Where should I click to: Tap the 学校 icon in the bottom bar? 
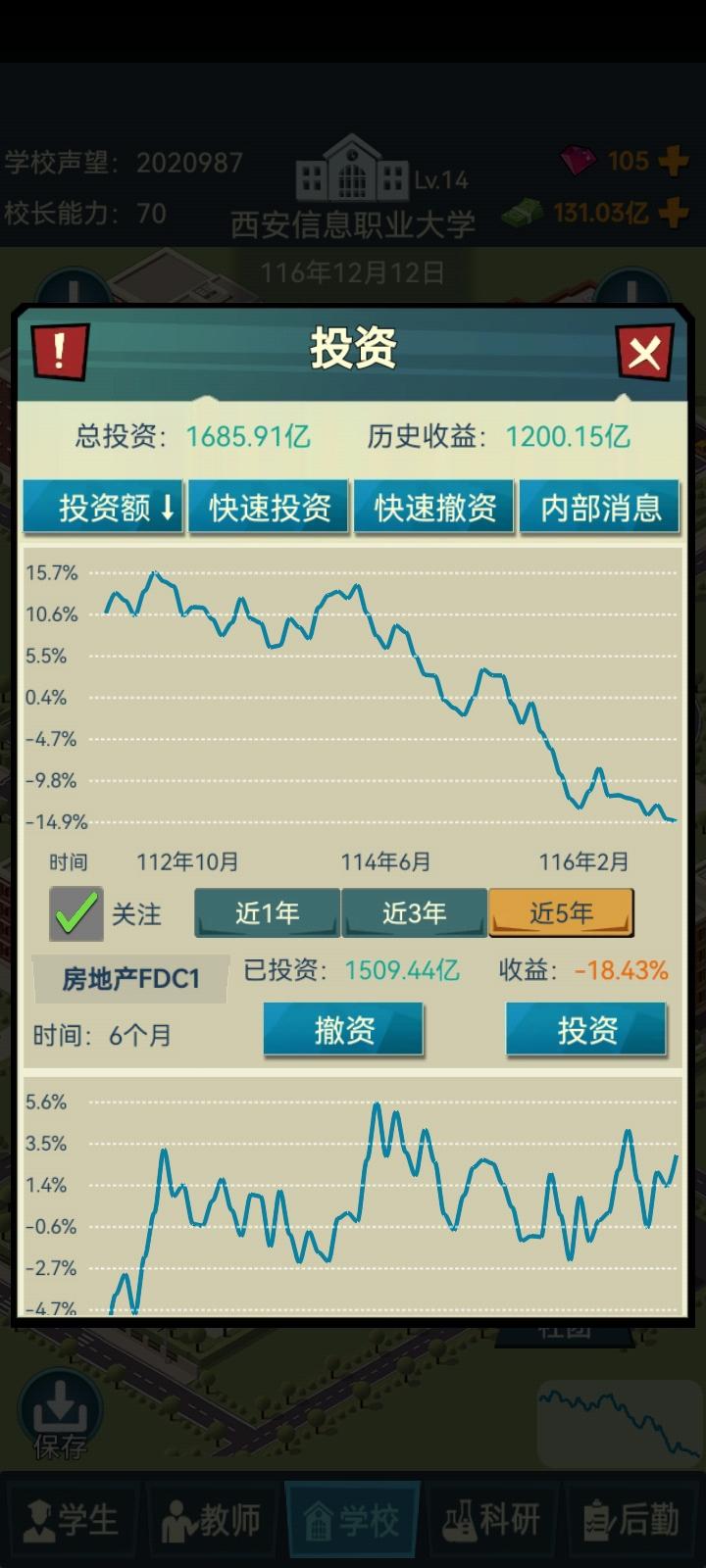(353, 1519)
